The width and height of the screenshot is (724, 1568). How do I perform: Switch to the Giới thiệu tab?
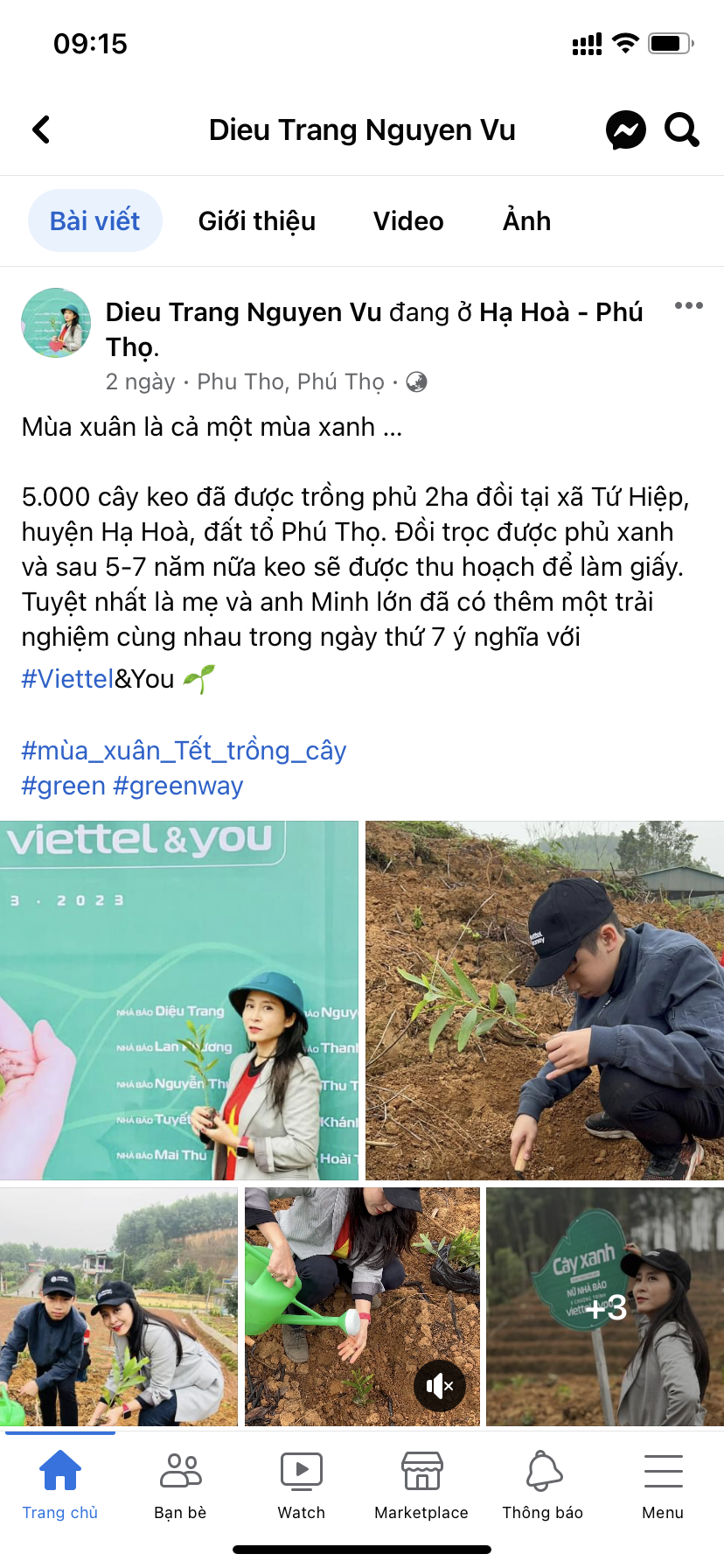coord(257,221)
